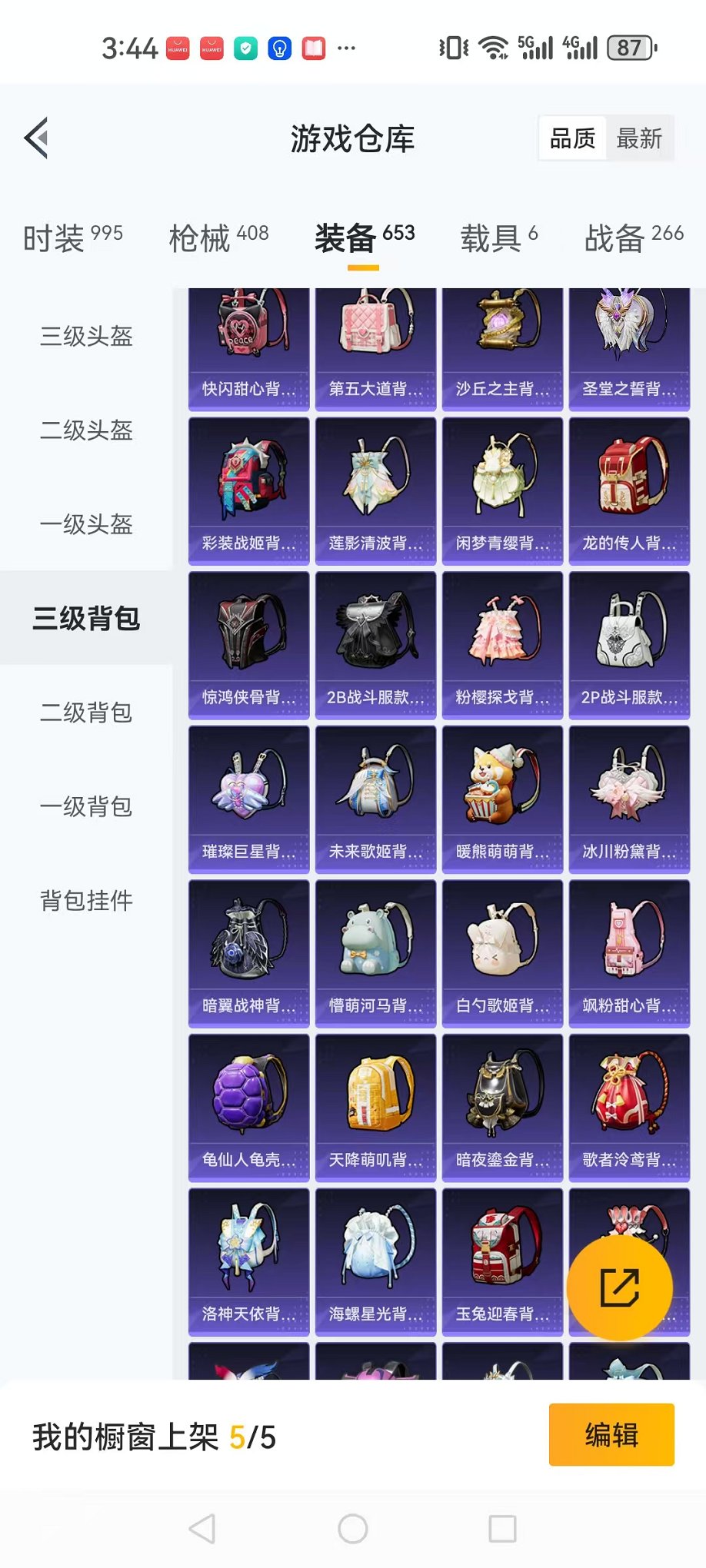706x1568 pixels.
Task: Open the 战备 tab
Action: (634, 238)
